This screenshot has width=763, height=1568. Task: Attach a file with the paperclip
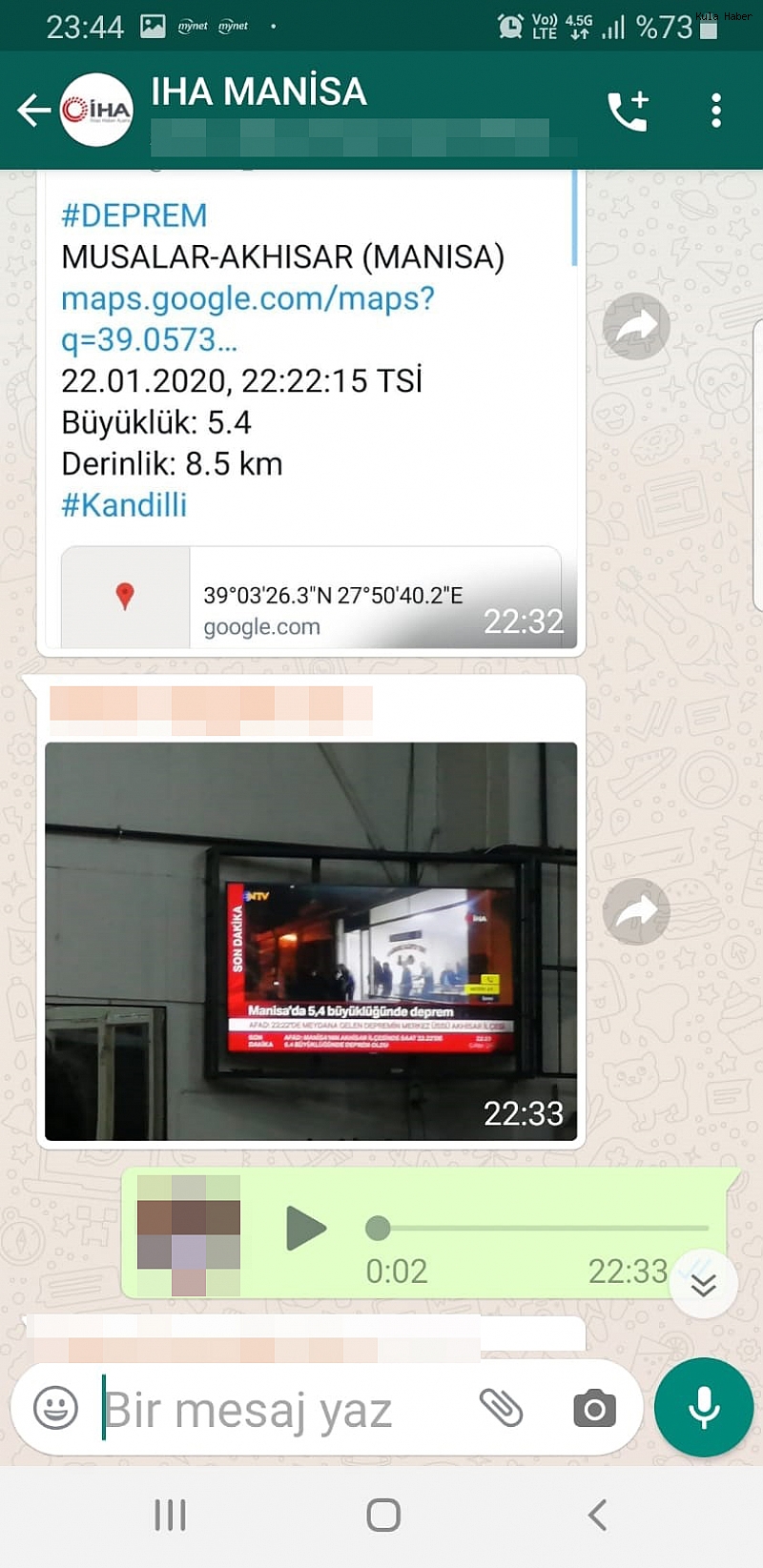(501, 1408)
